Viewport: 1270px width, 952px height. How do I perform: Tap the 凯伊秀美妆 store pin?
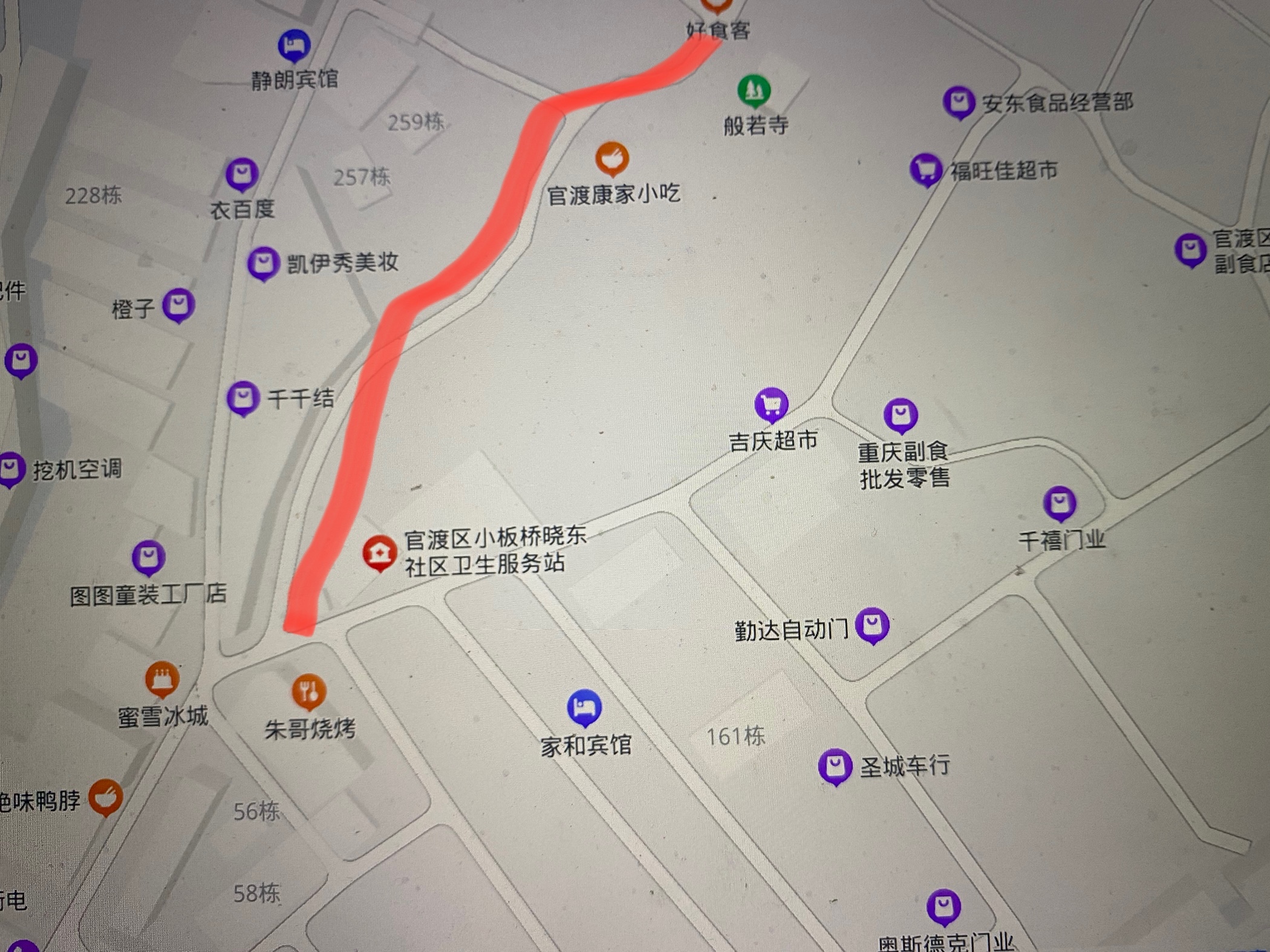(x=263, y=264)
